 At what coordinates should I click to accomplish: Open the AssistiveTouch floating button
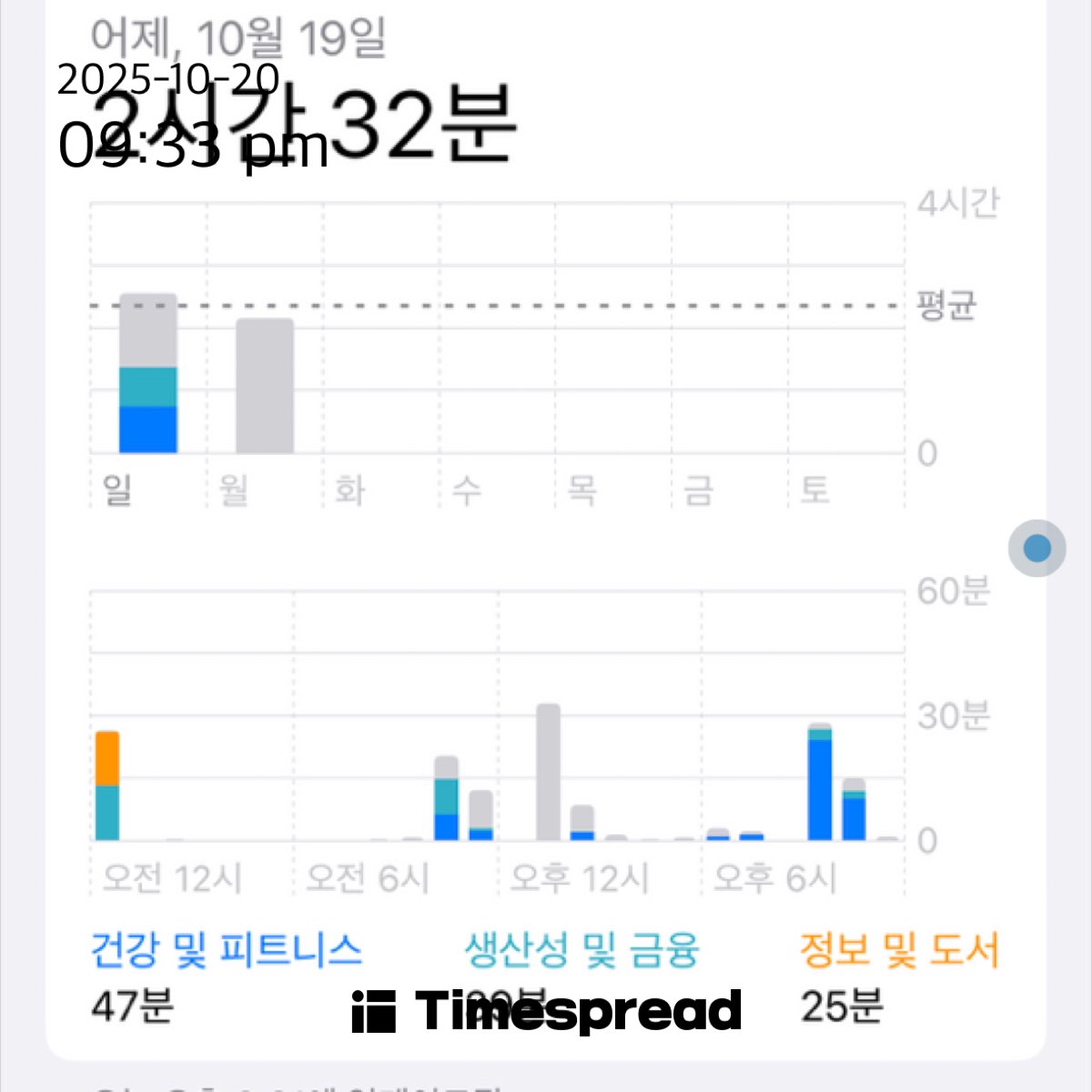pyautogui.click(x=1037, y=548)
